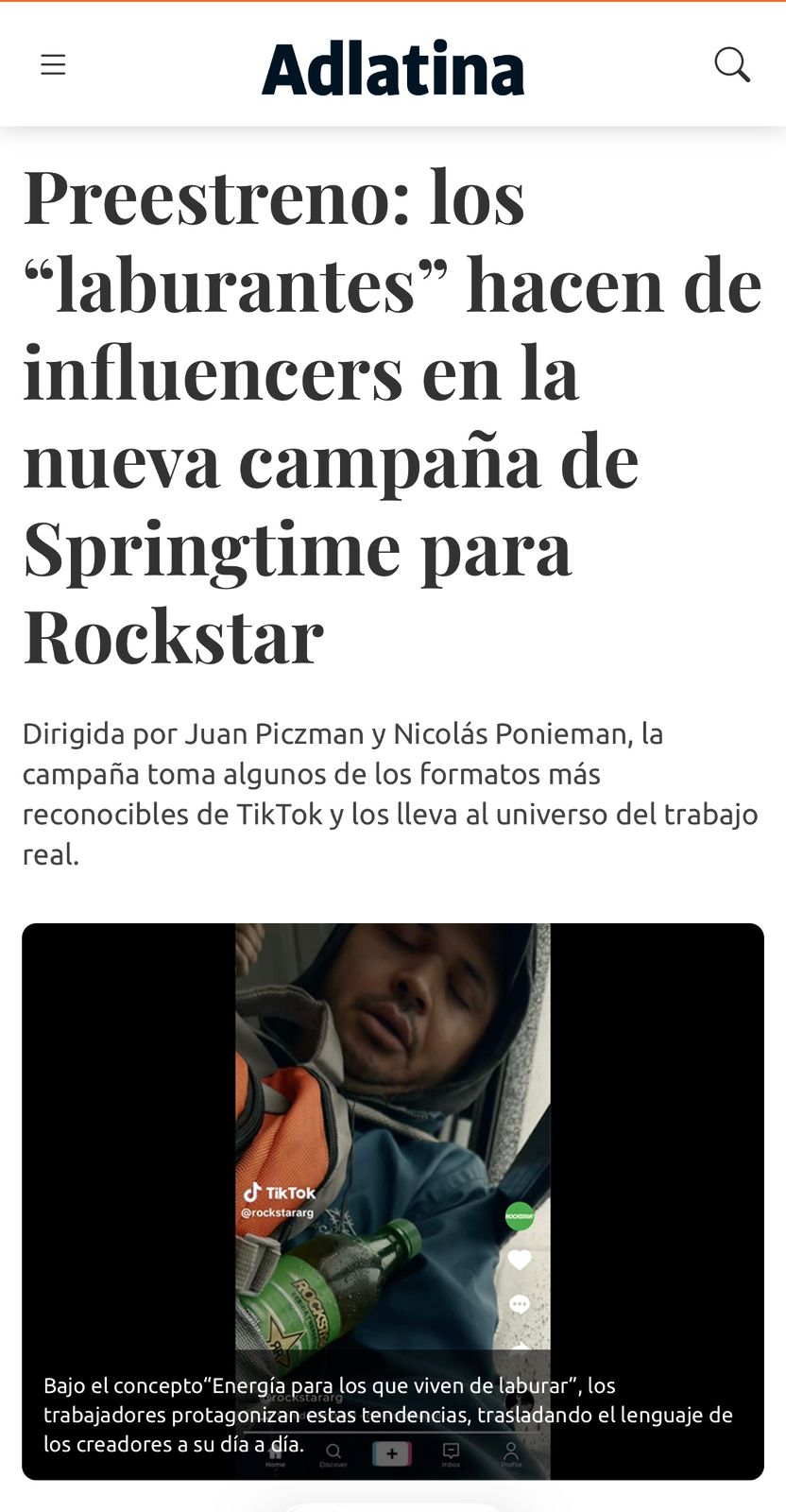The image size is (786, 1512).
Task: Go to Adlatina home via logo
Action: pos(392,69)
